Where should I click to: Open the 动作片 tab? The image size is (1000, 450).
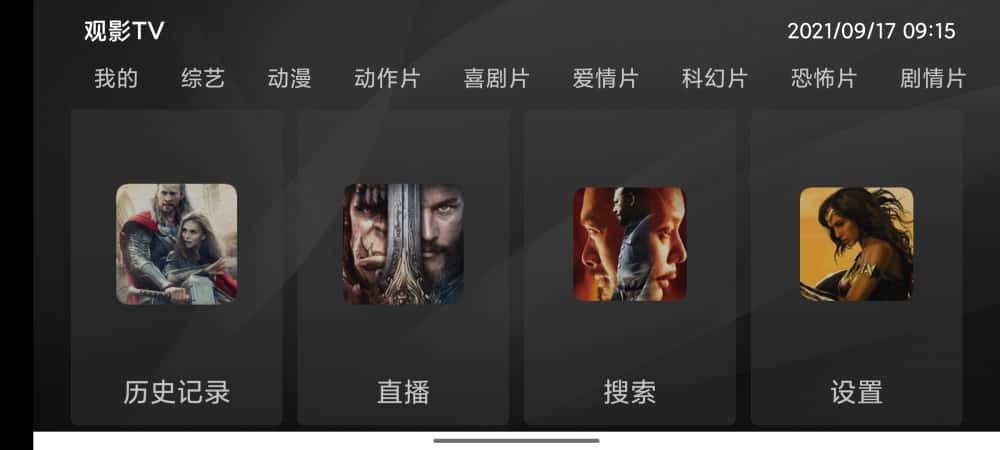tap(387, 79)
